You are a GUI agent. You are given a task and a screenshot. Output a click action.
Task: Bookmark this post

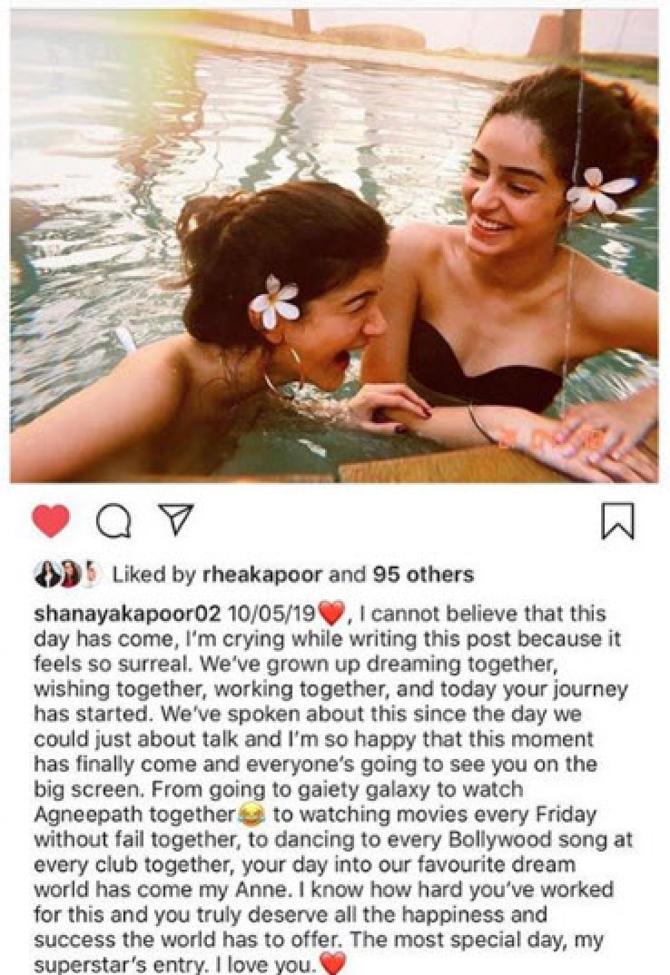tap(617, 521)
